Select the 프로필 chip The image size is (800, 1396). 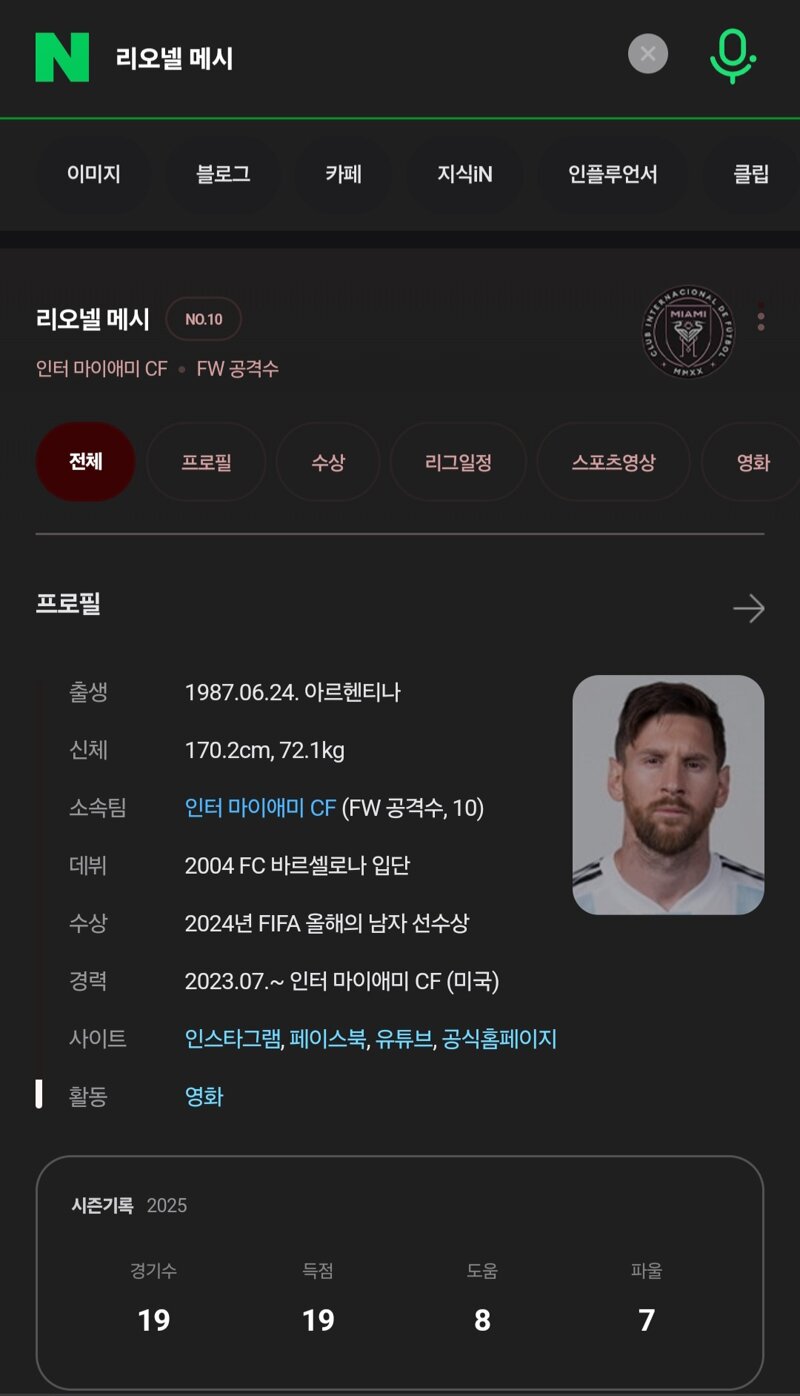pyautogui.click(x=206, y=462)
